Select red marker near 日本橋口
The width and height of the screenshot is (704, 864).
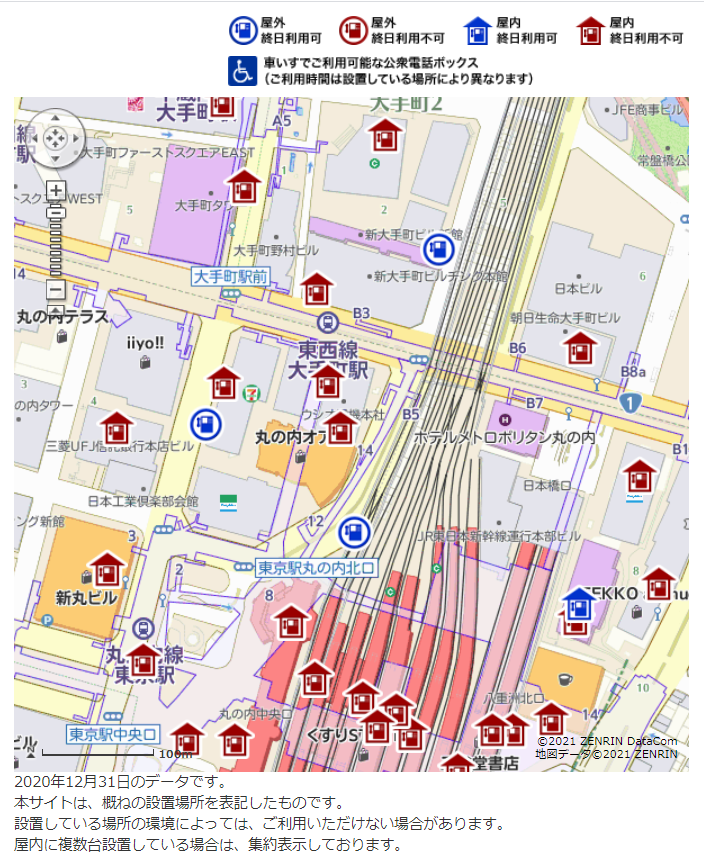click(639, 477)
